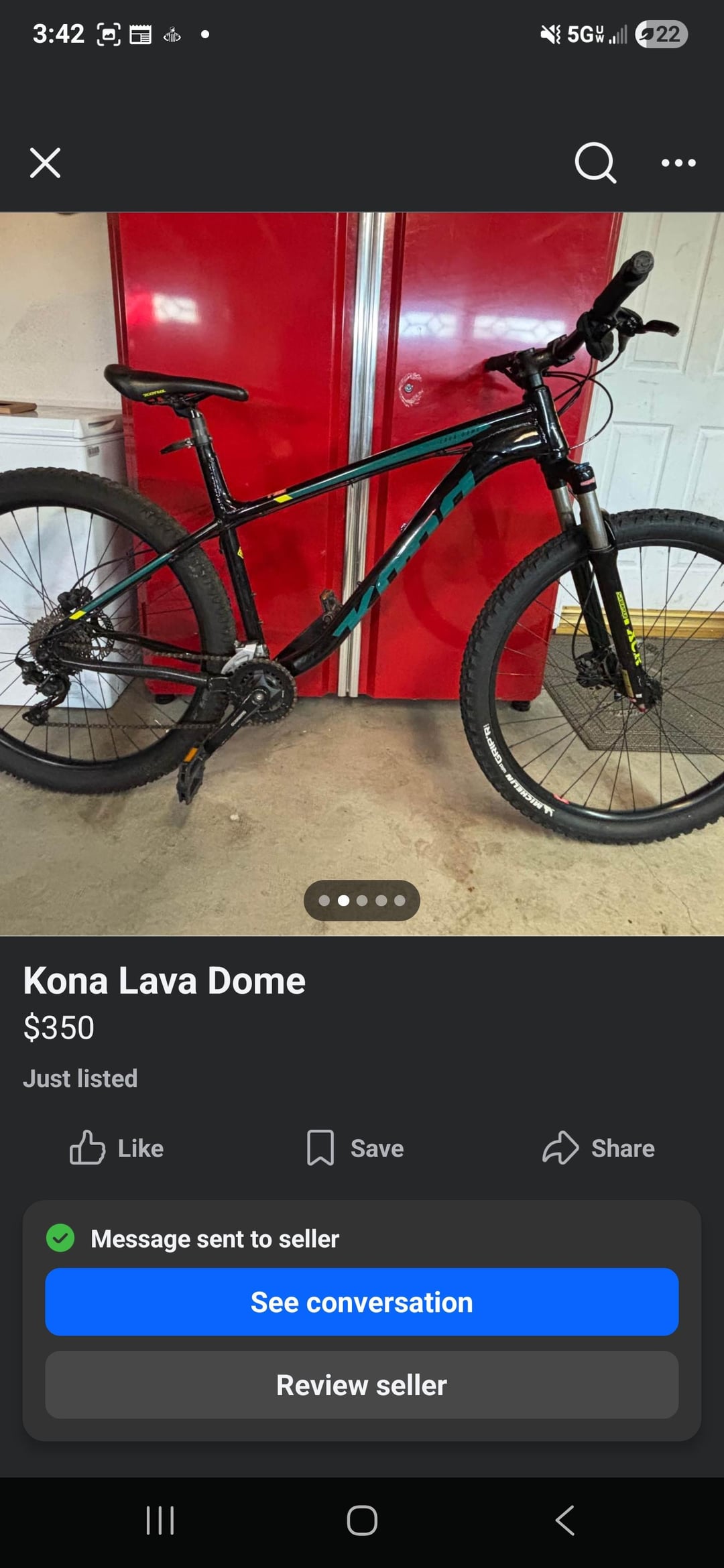
Task: Open marketplace search
Action: 595,163
